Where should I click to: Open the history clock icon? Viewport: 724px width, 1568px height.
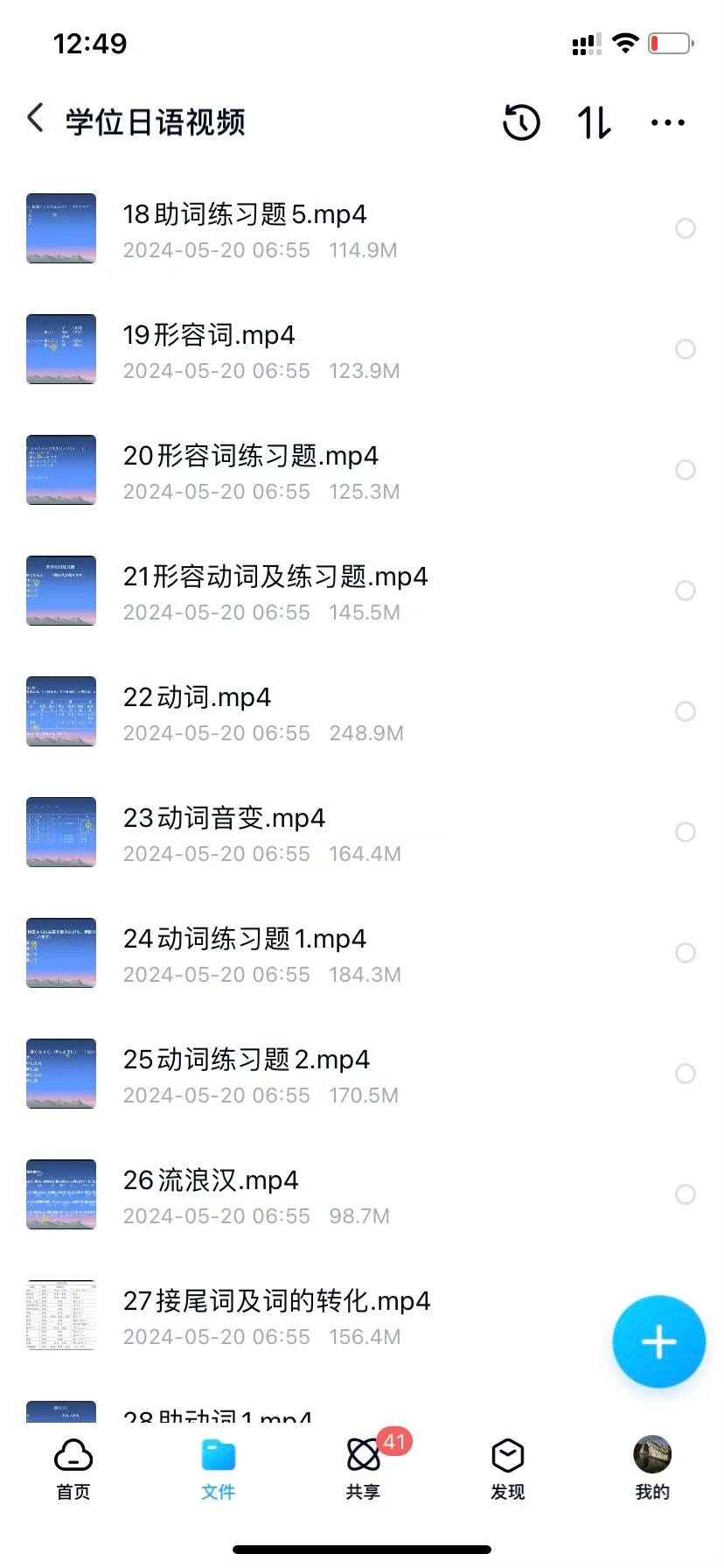(521, 122)
